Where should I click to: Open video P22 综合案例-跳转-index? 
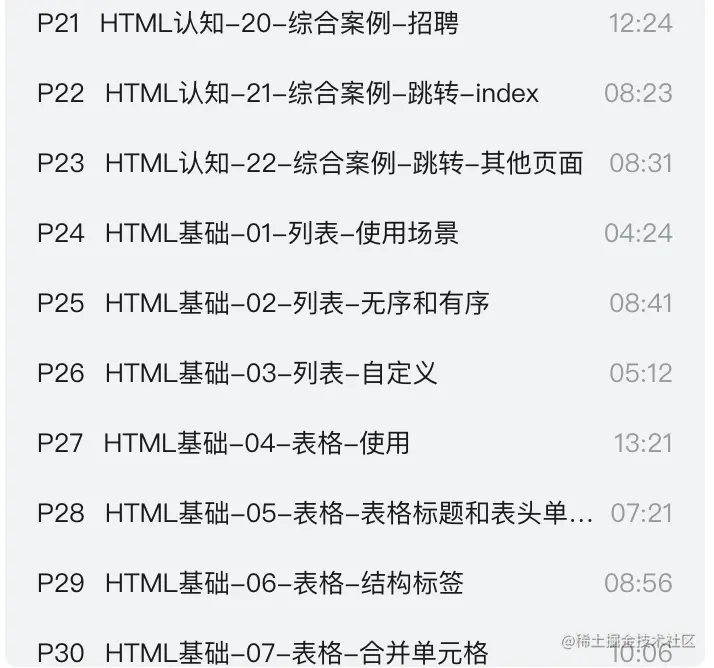click(x=321, y=94)
